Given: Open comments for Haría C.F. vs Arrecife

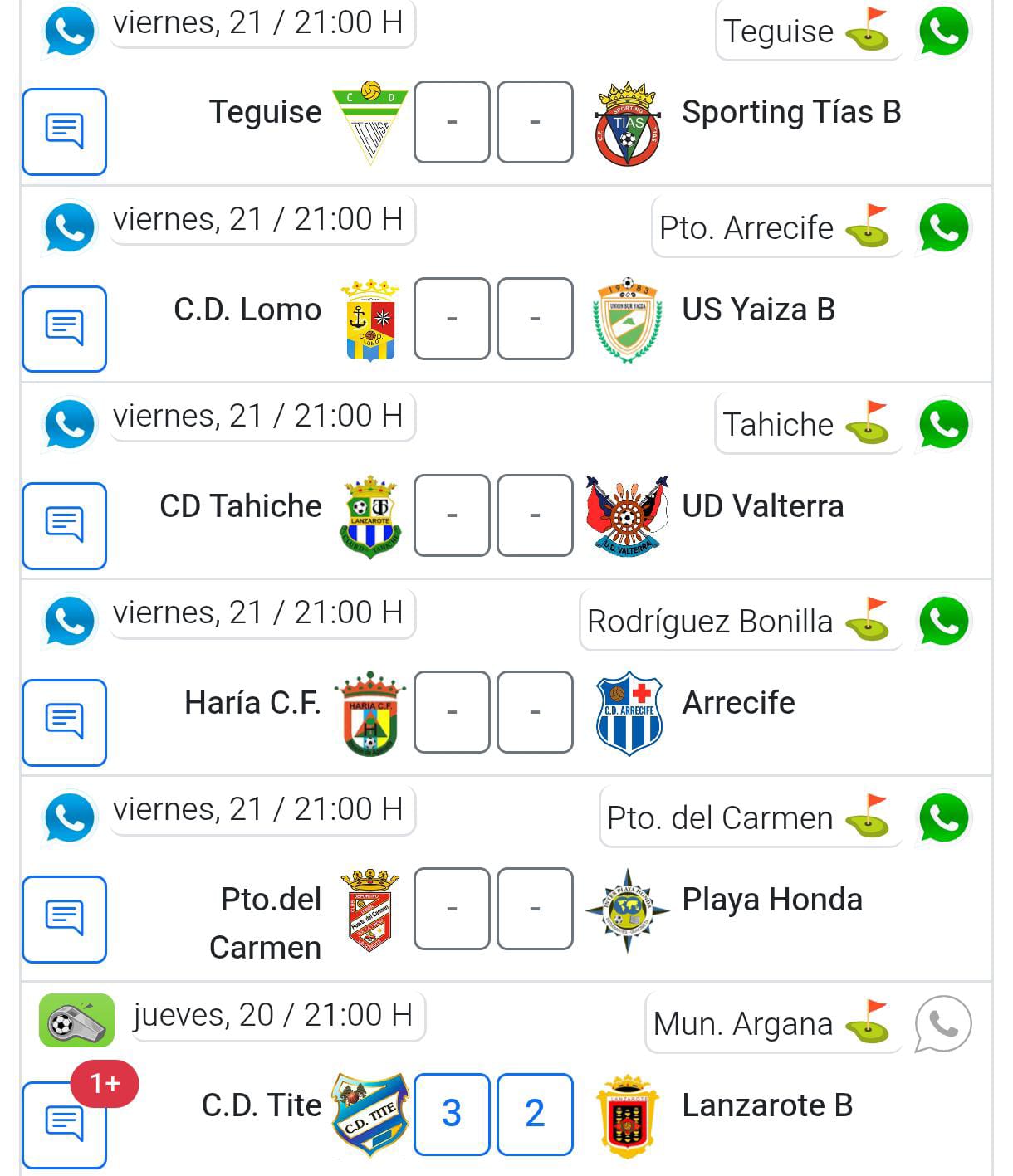Looking at the screenshot, I should point(64,722).
